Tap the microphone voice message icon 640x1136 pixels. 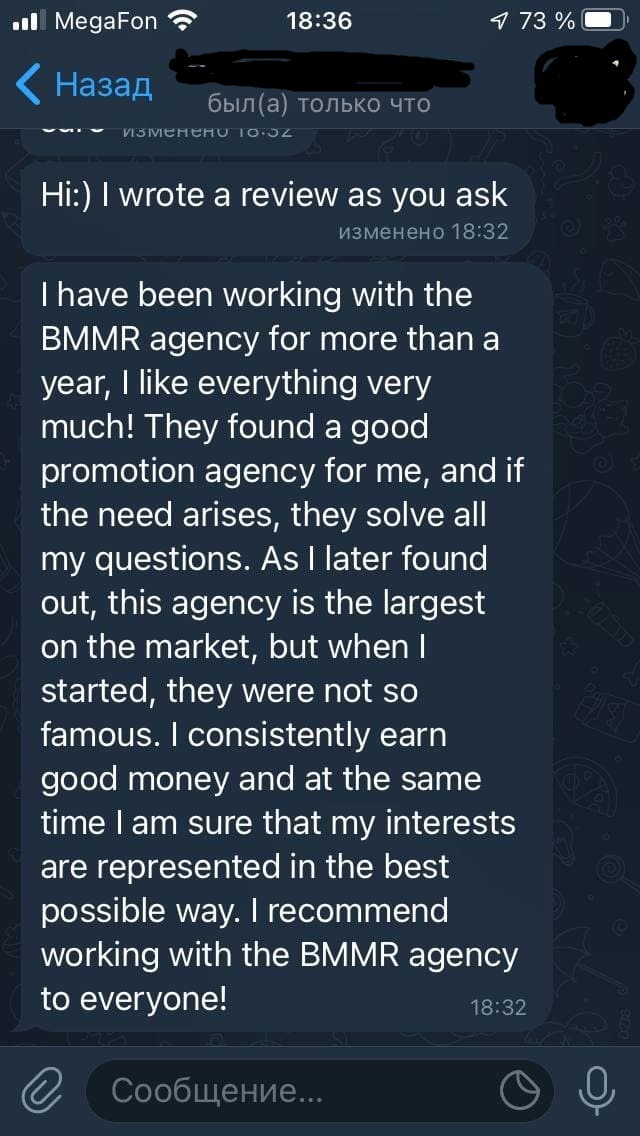[x=597, y=1090]
